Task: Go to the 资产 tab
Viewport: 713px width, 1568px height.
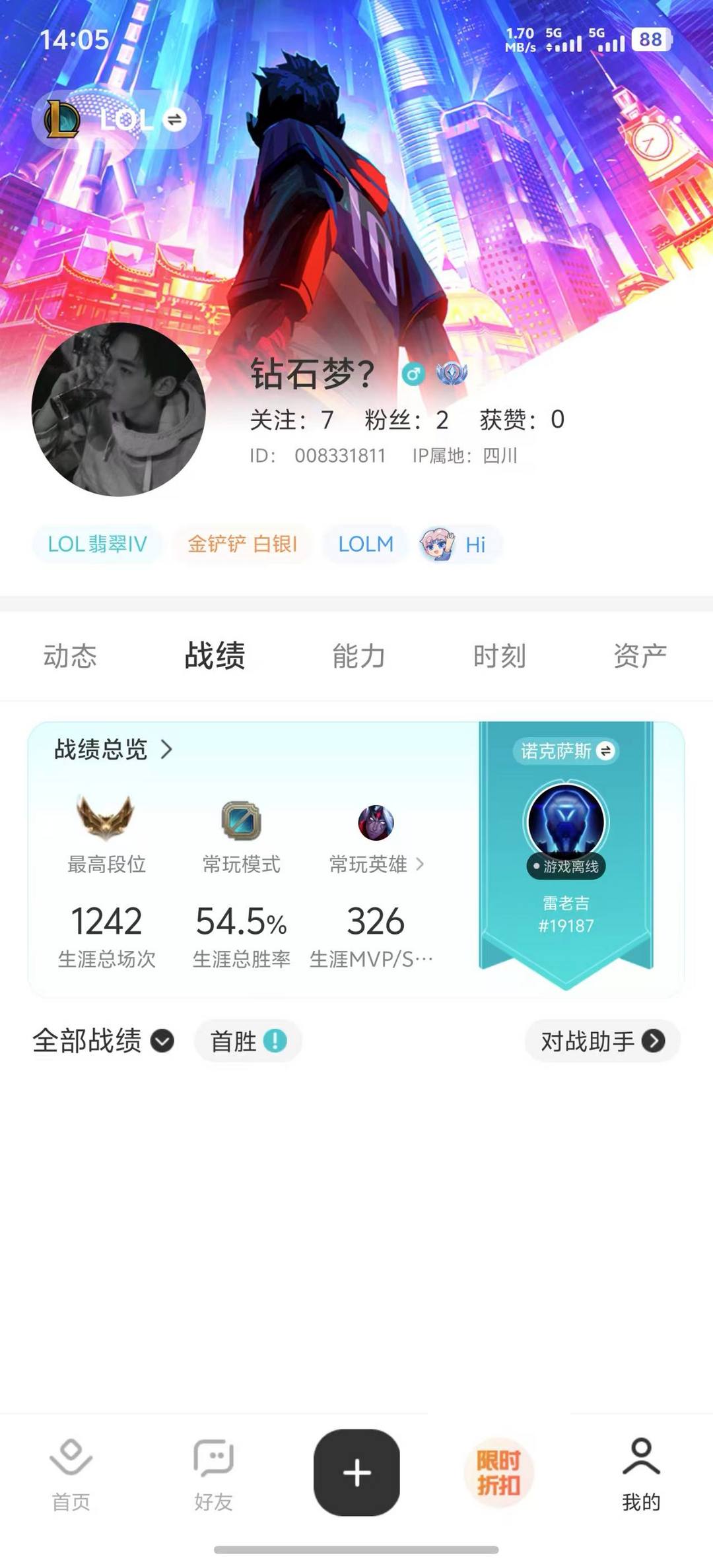Action: [x=640, y=656]
